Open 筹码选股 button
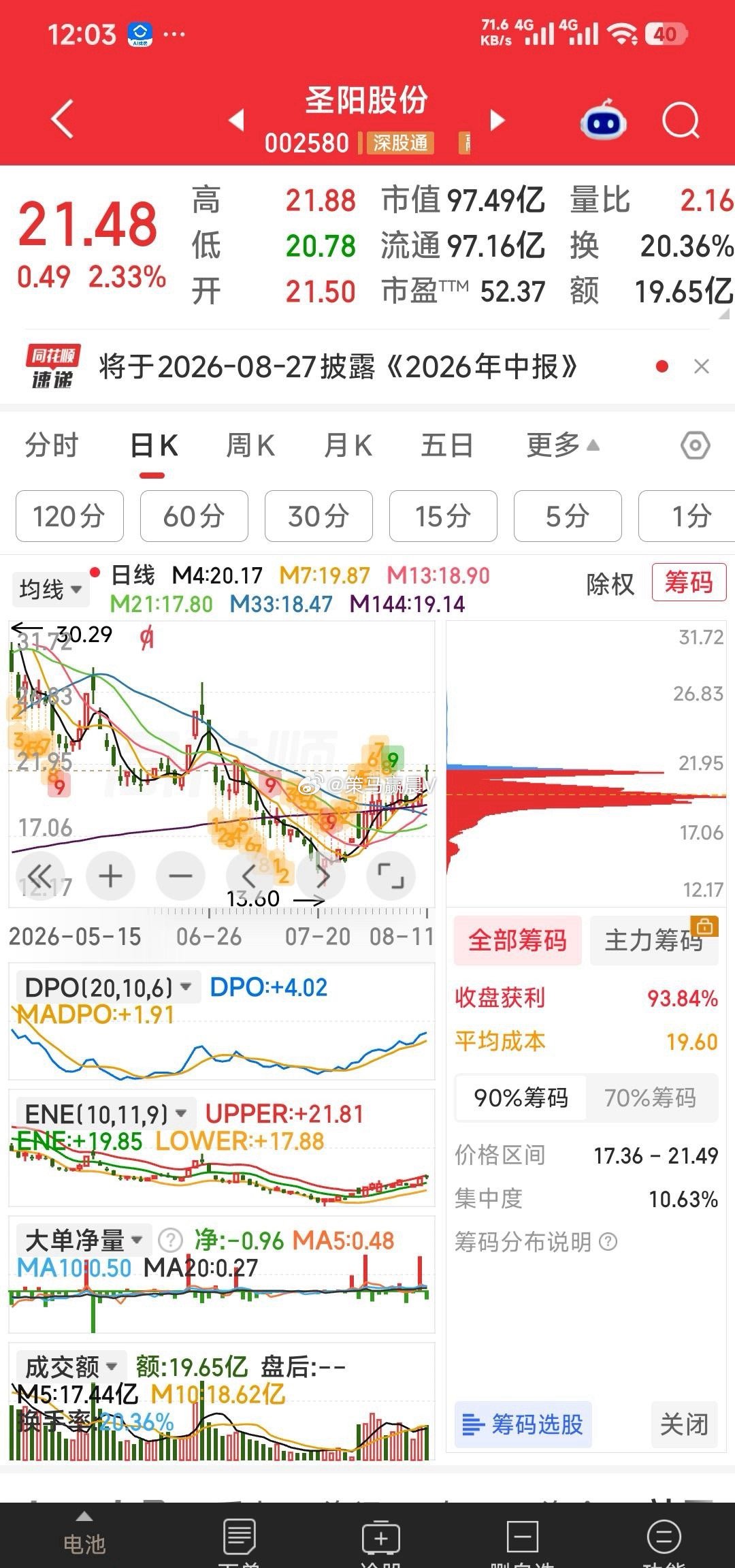Screen dimensions: 735x1568 point(523,1424)
